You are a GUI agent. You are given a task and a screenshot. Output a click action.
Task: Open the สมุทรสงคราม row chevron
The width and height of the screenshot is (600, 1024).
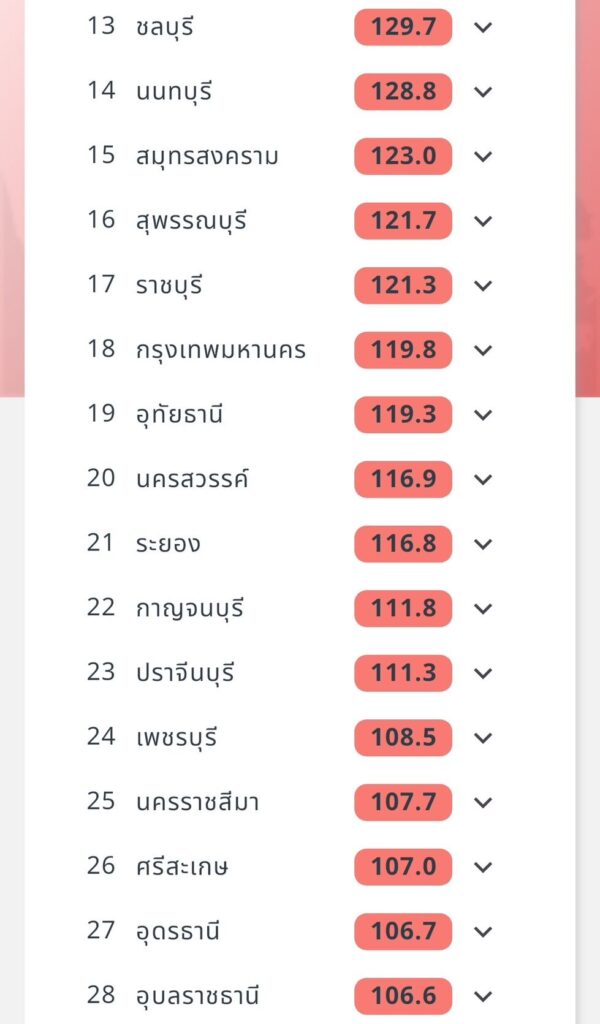click(x=483, y=157)
